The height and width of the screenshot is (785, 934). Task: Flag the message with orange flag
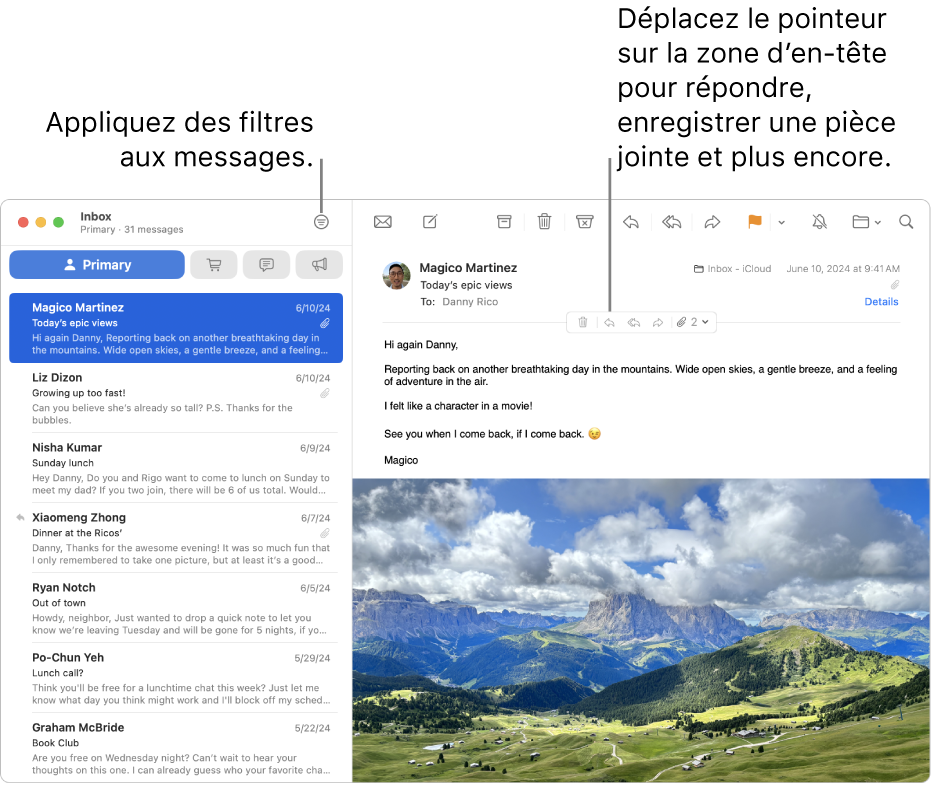[755, 222]
